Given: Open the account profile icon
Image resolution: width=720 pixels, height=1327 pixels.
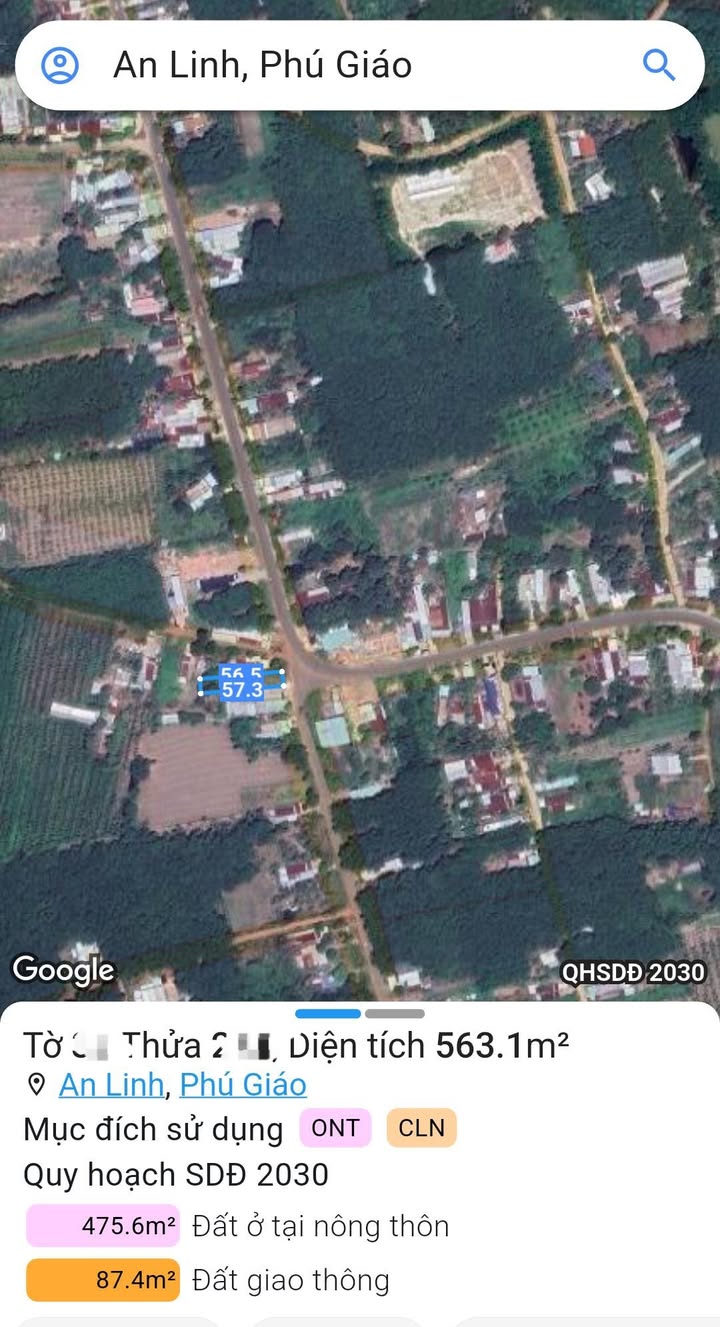Looking at the screenshot, I should pos(60,66).
